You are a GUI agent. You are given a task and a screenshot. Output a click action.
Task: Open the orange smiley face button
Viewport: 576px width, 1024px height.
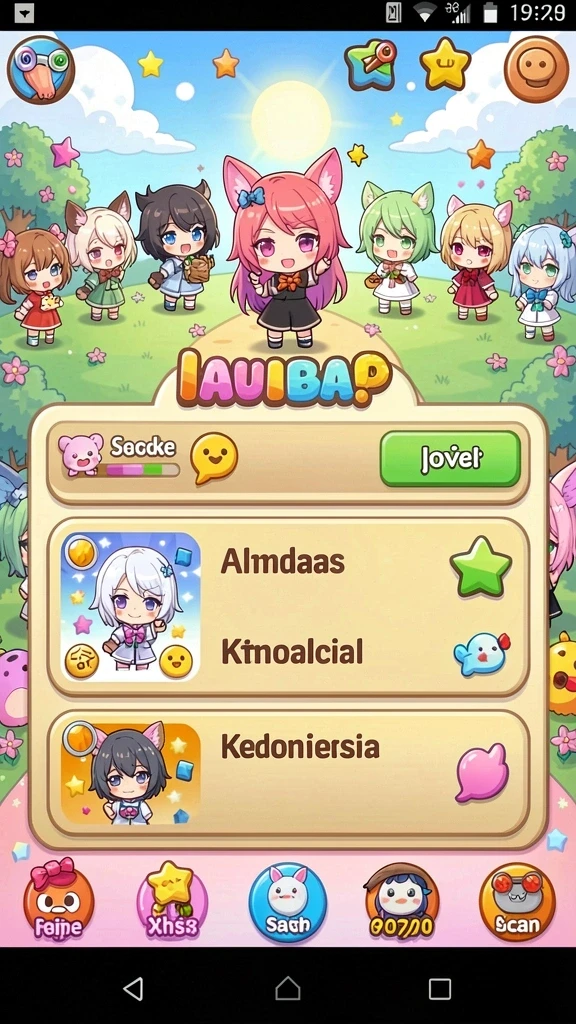click(537, 69)
